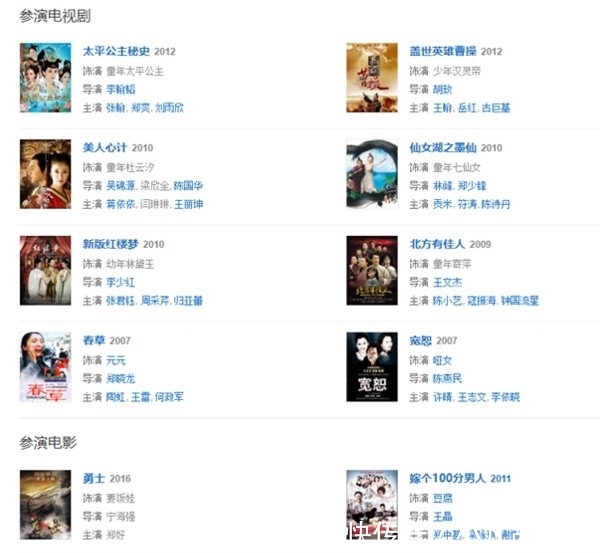
Task: View director 陈惠民's page
Action: tap(448, 378)
